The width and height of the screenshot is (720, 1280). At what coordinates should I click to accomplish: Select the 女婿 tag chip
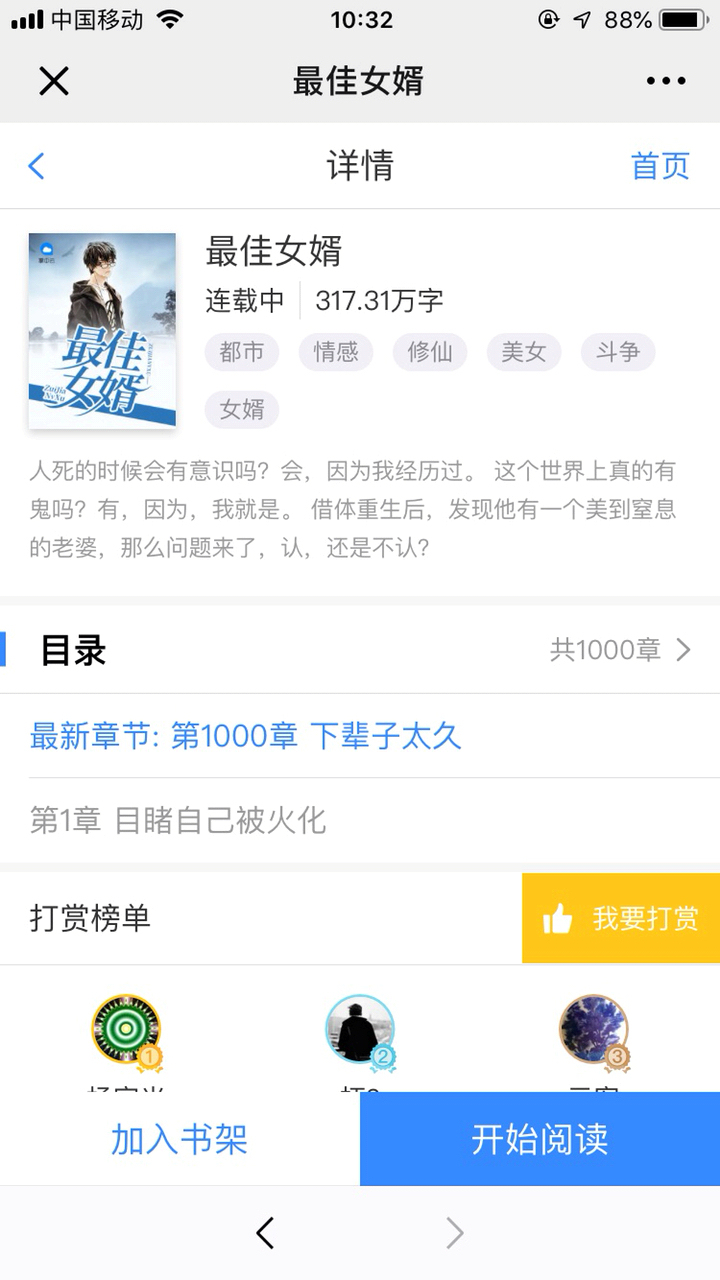click(x=242, y=409)
